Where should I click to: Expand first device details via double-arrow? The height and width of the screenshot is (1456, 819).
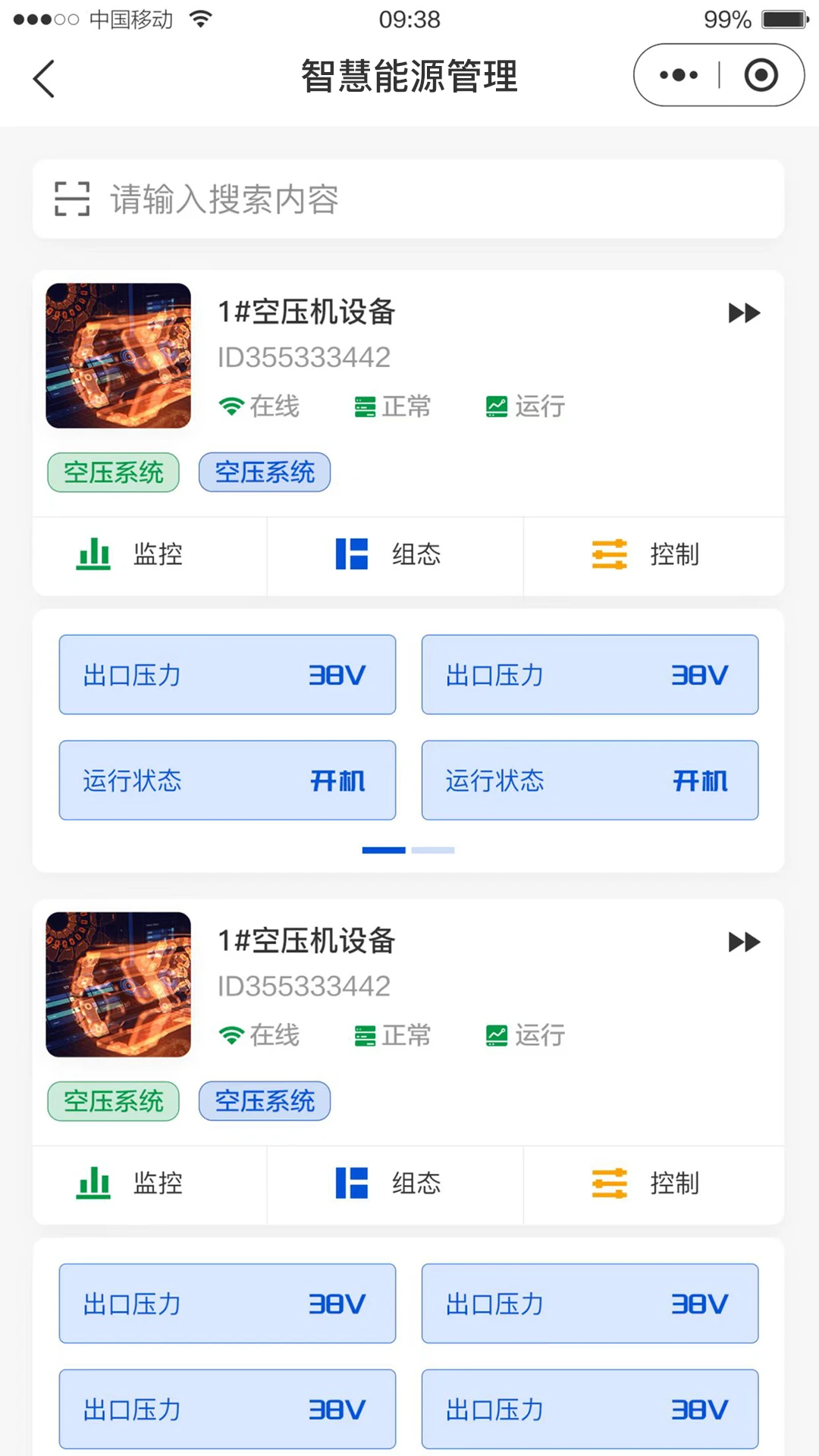tap(744, 313)
